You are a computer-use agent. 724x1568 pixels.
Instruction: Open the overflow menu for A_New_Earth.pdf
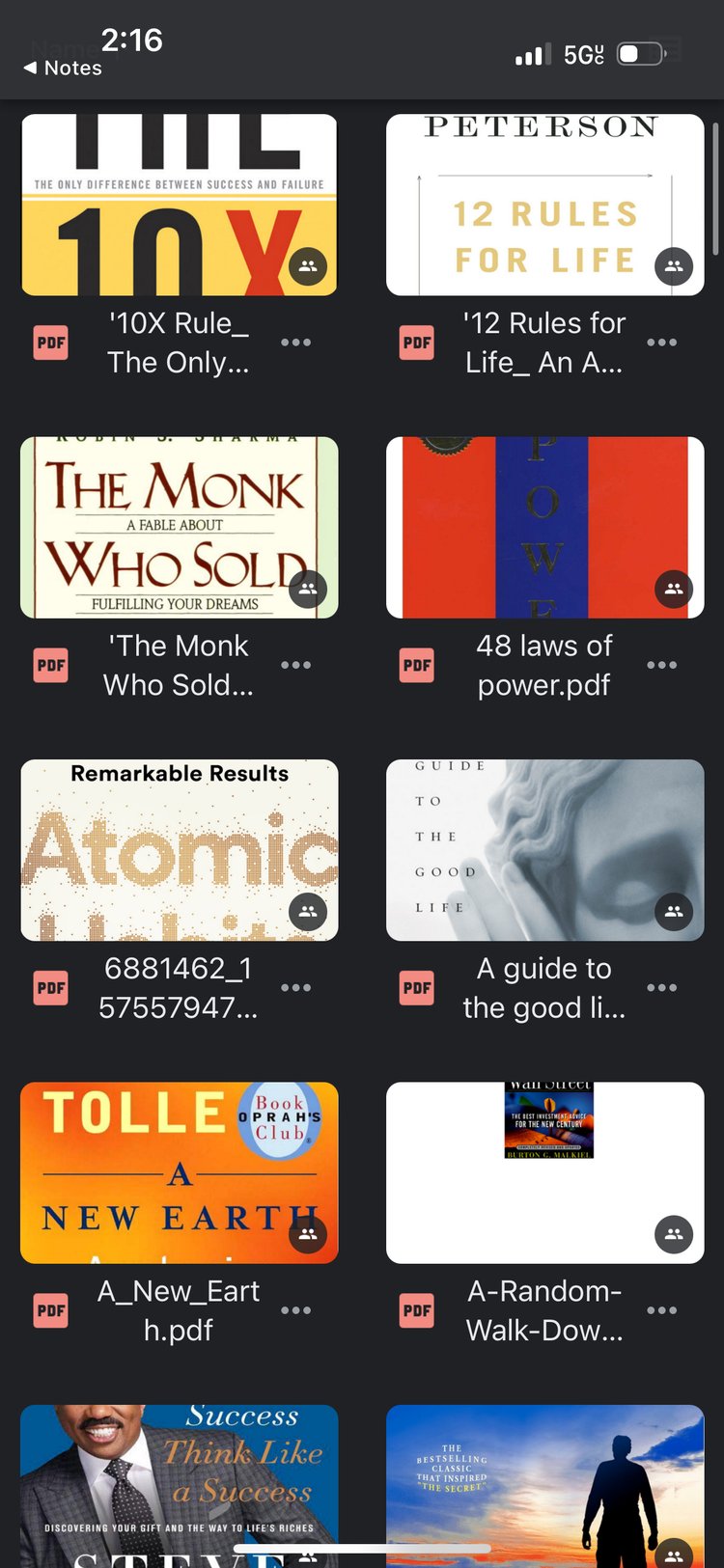[295, 1310]
